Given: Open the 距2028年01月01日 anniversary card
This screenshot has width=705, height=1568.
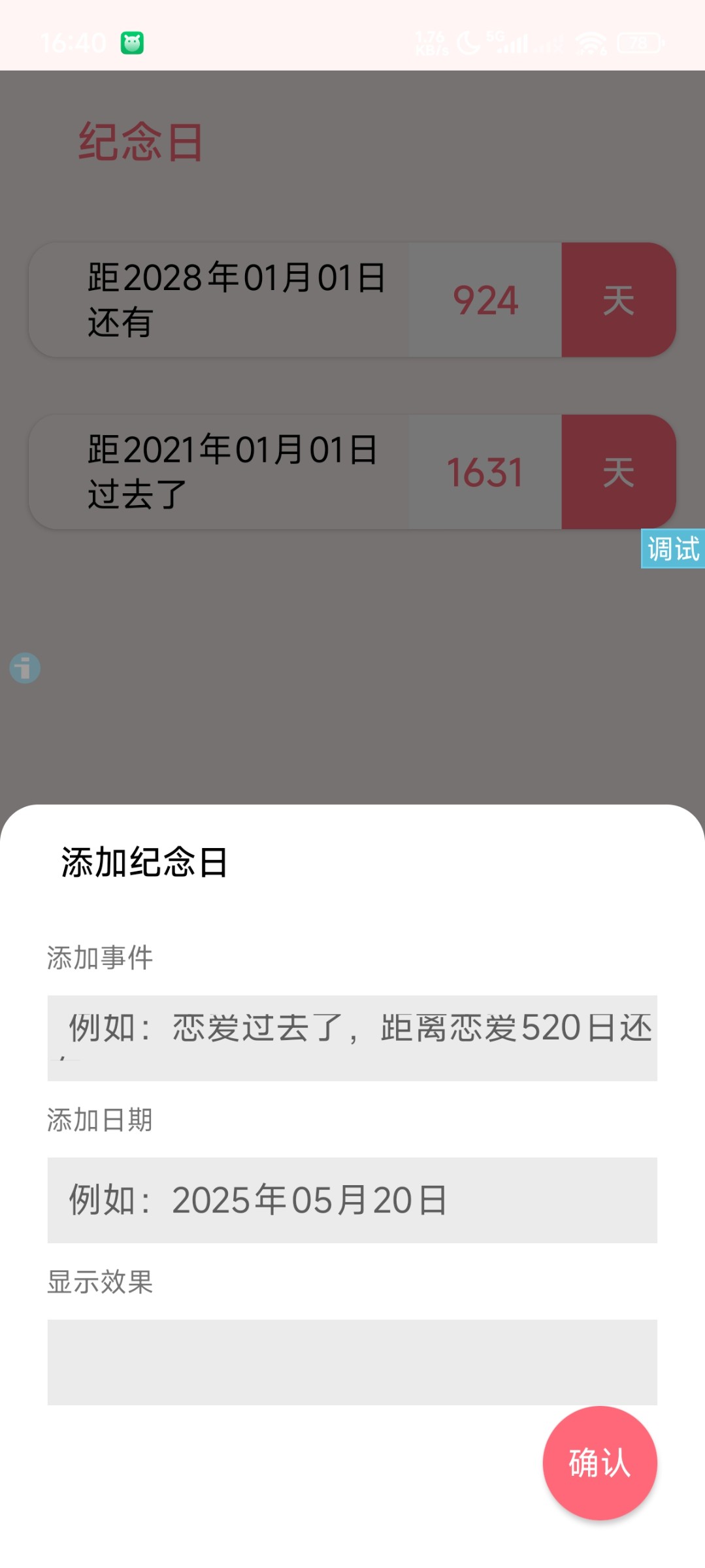Looking at the screenshot, I should point(352,300).
